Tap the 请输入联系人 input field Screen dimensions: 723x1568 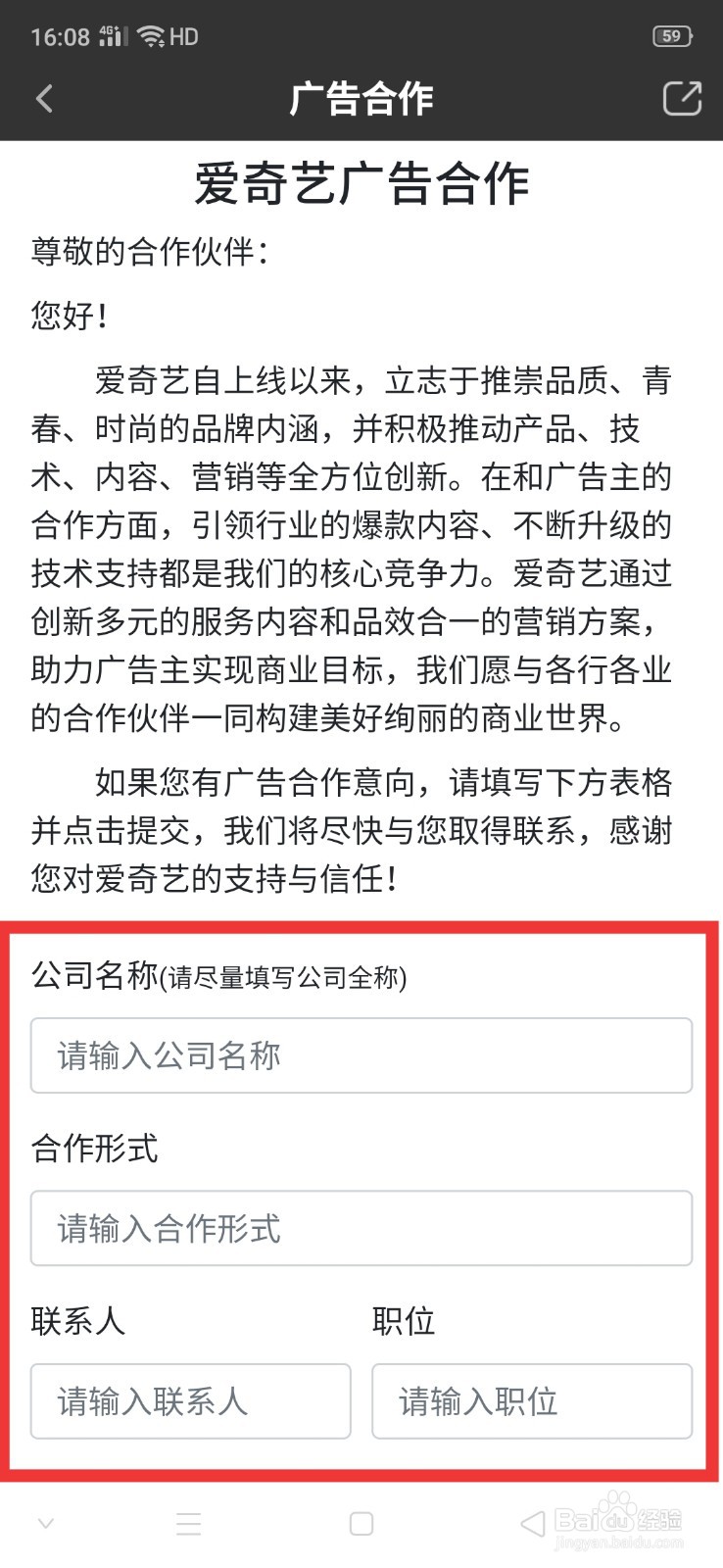click(x=190, y=1401)
